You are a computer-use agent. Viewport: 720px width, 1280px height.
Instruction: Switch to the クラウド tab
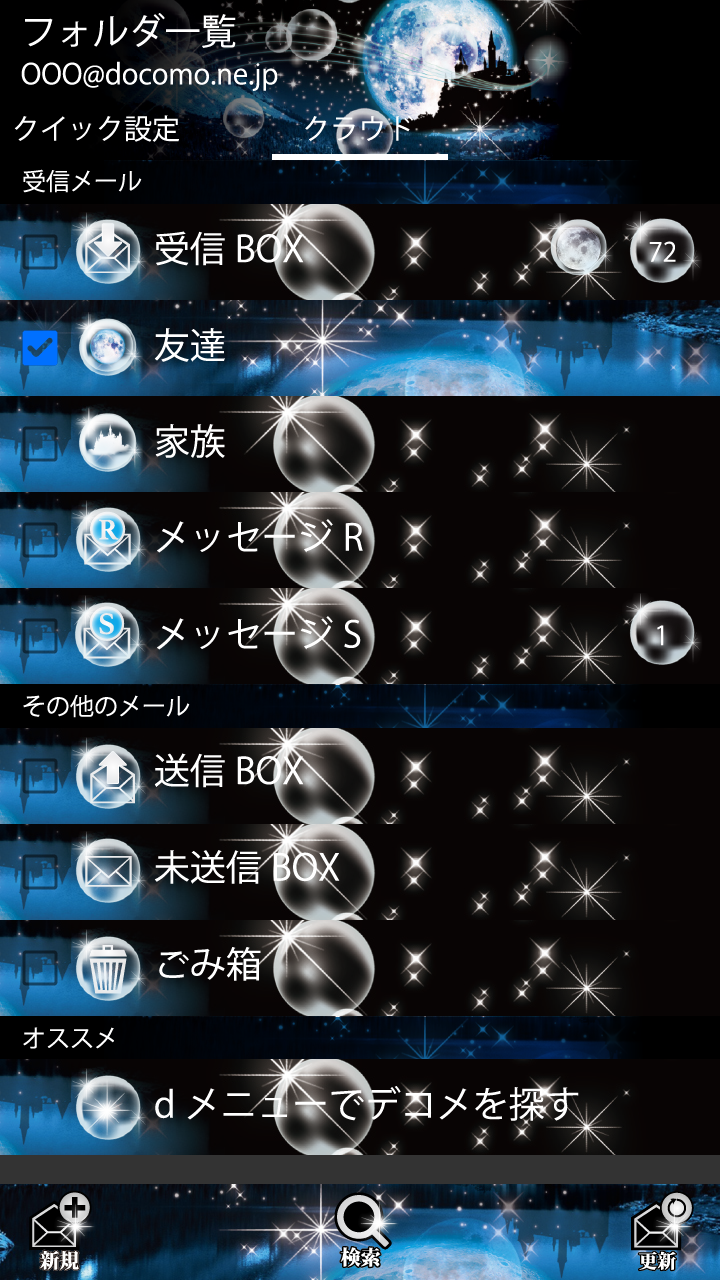point(359,130)
